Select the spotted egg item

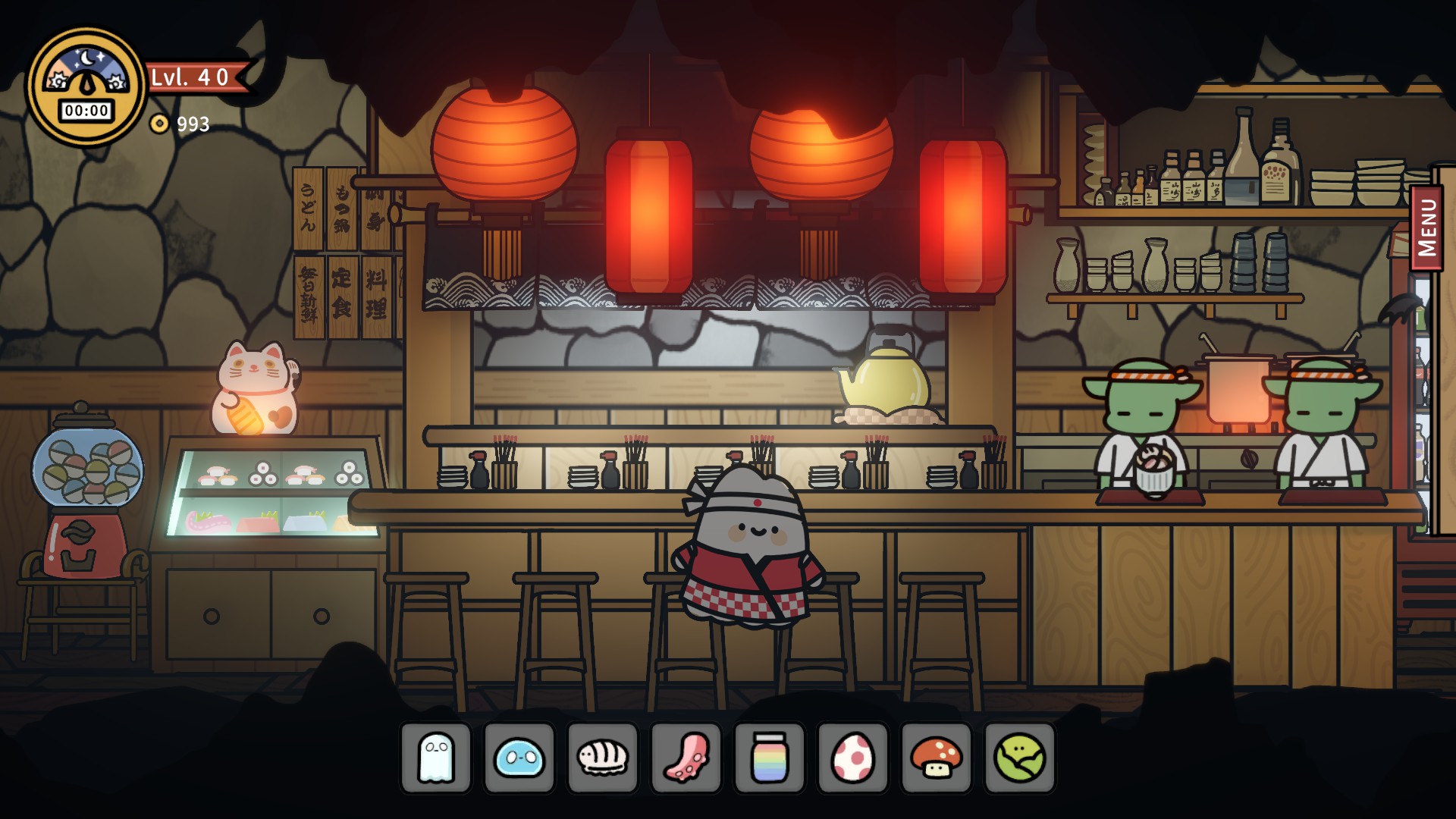pyautogui.click(x=853, y=758)
